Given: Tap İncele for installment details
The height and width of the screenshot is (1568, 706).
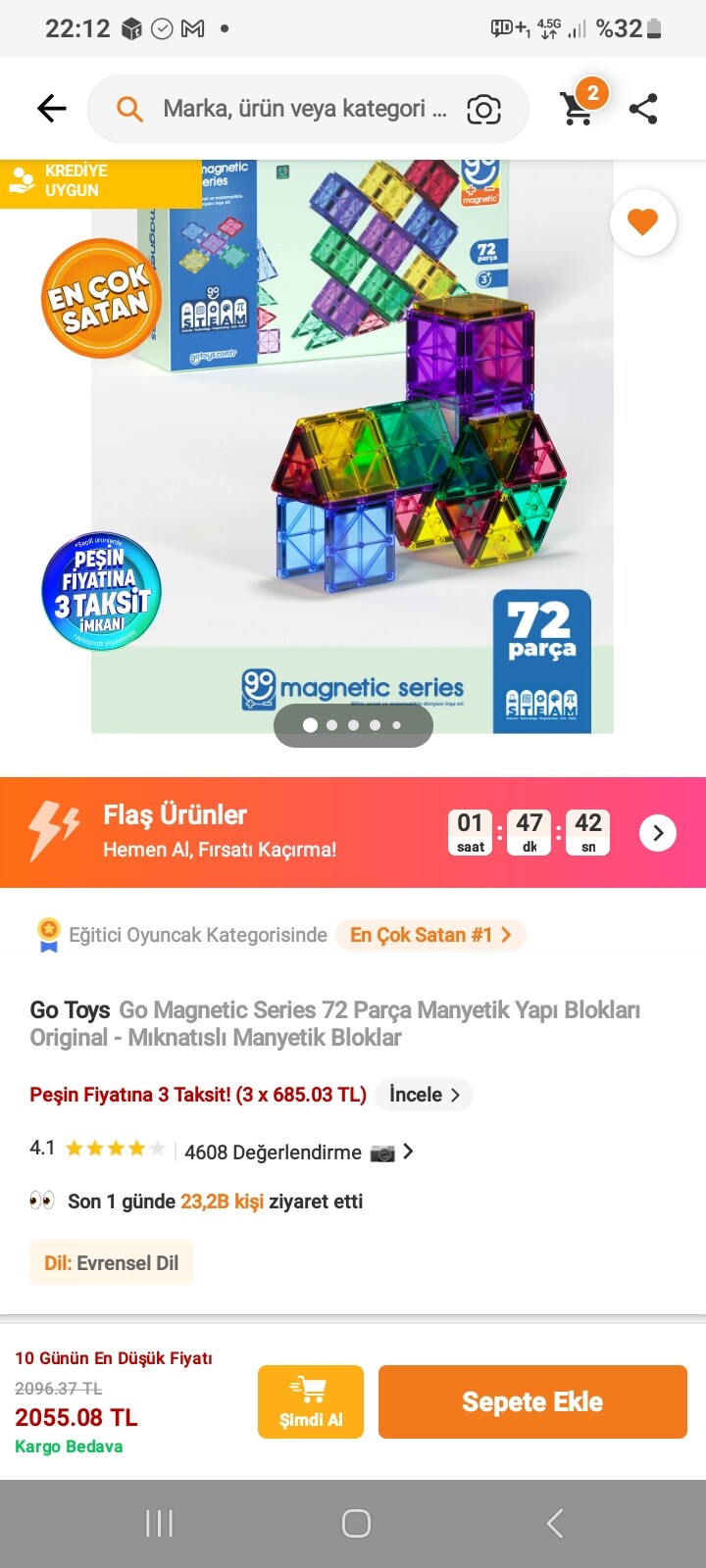Looking at the screenshot, I should [425, 1095].
